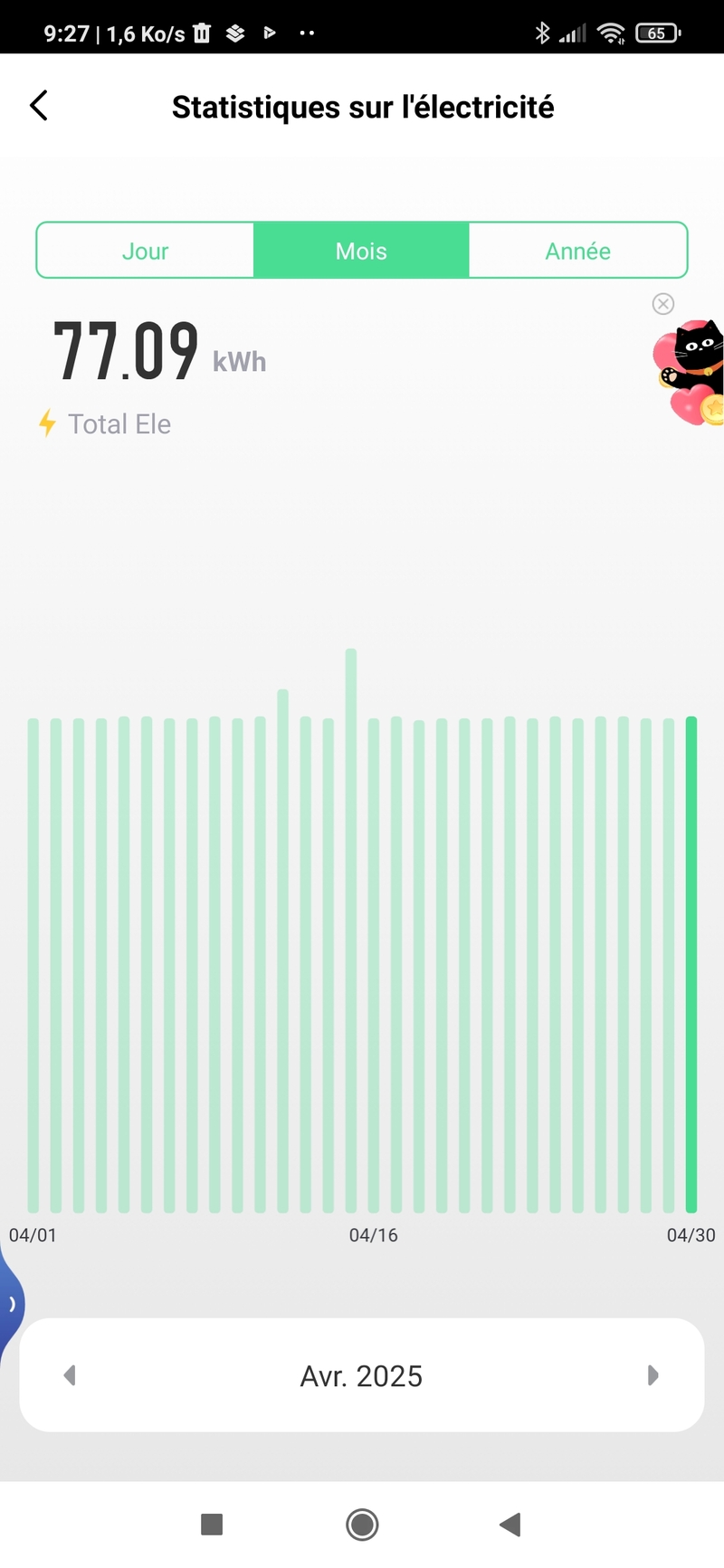Tap the system home button
The image size is (724, 1568).
coord(362,1525)
